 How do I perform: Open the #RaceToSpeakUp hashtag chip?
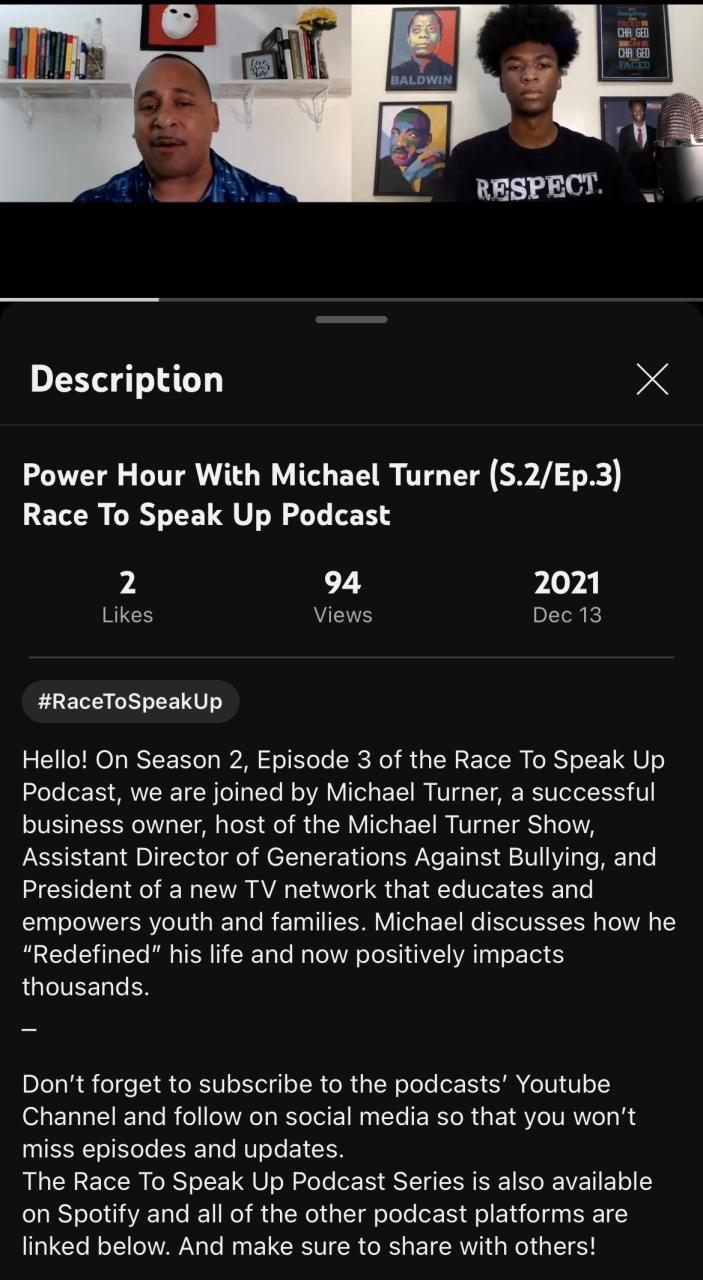click(x=130, y=701)
